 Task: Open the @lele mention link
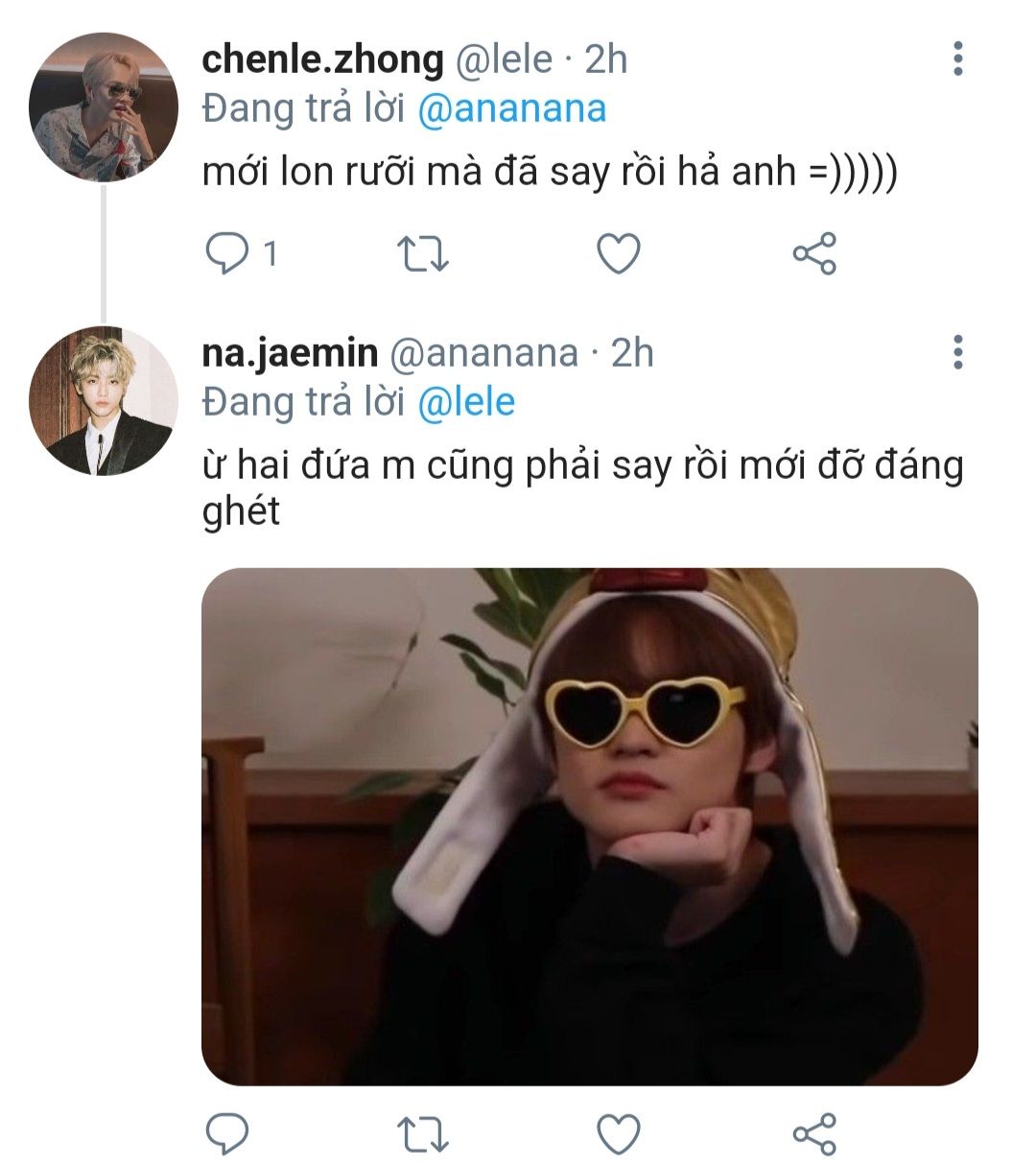click(x=467, y=402)
